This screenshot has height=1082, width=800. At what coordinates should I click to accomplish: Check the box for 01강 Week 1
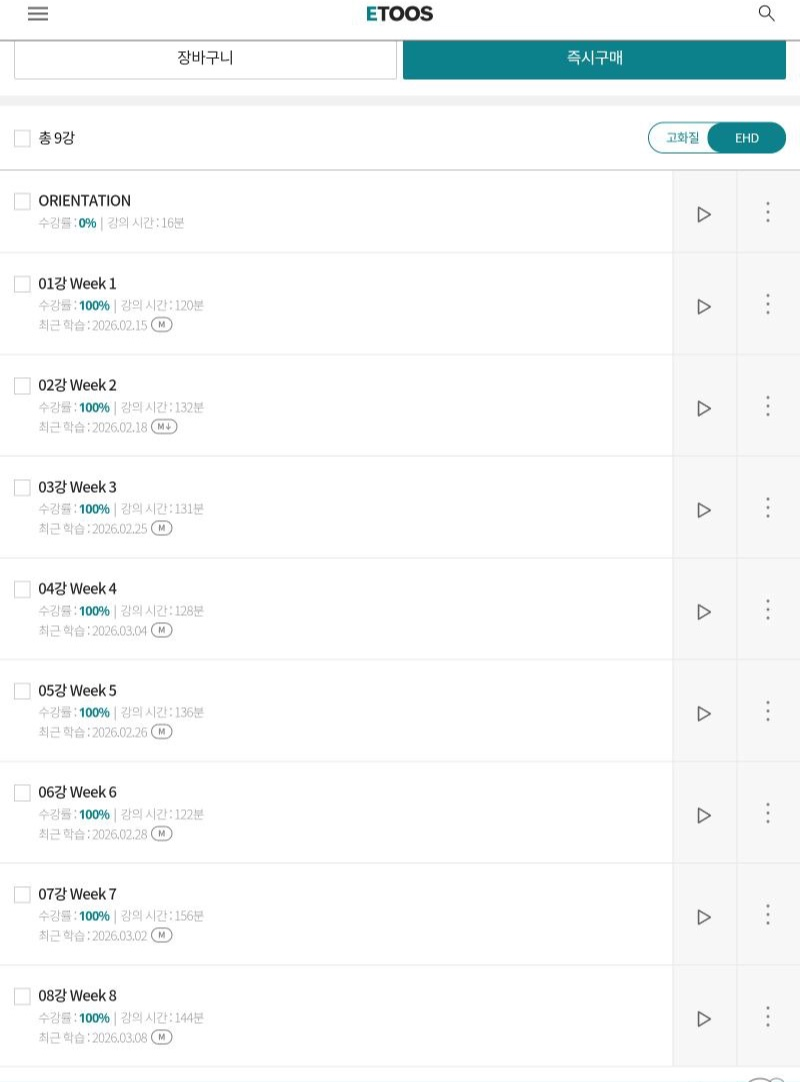[x=22, y=285]
